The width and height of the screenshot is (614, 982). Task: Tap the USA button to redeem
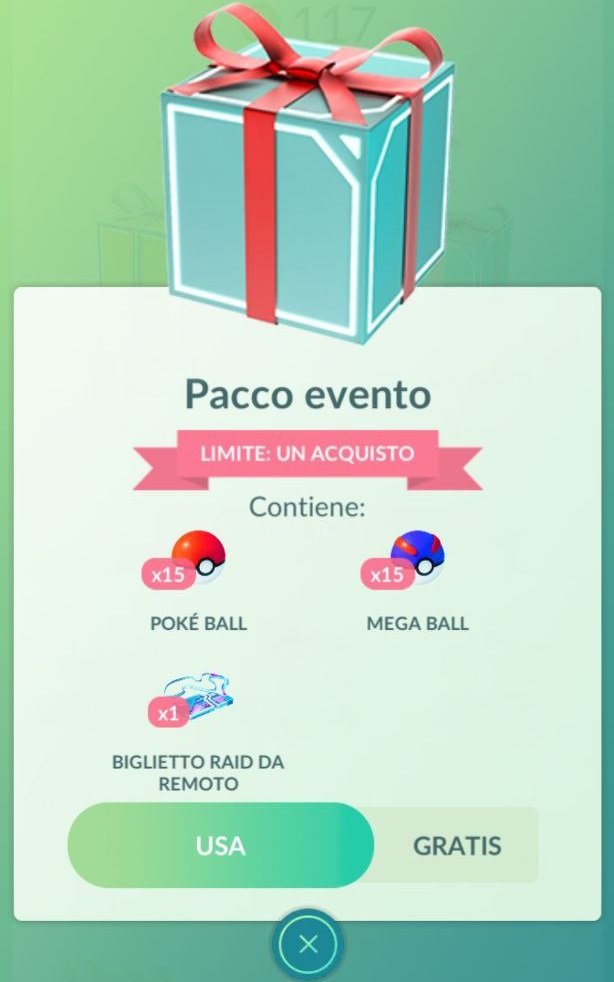click(x=221, y=845)
